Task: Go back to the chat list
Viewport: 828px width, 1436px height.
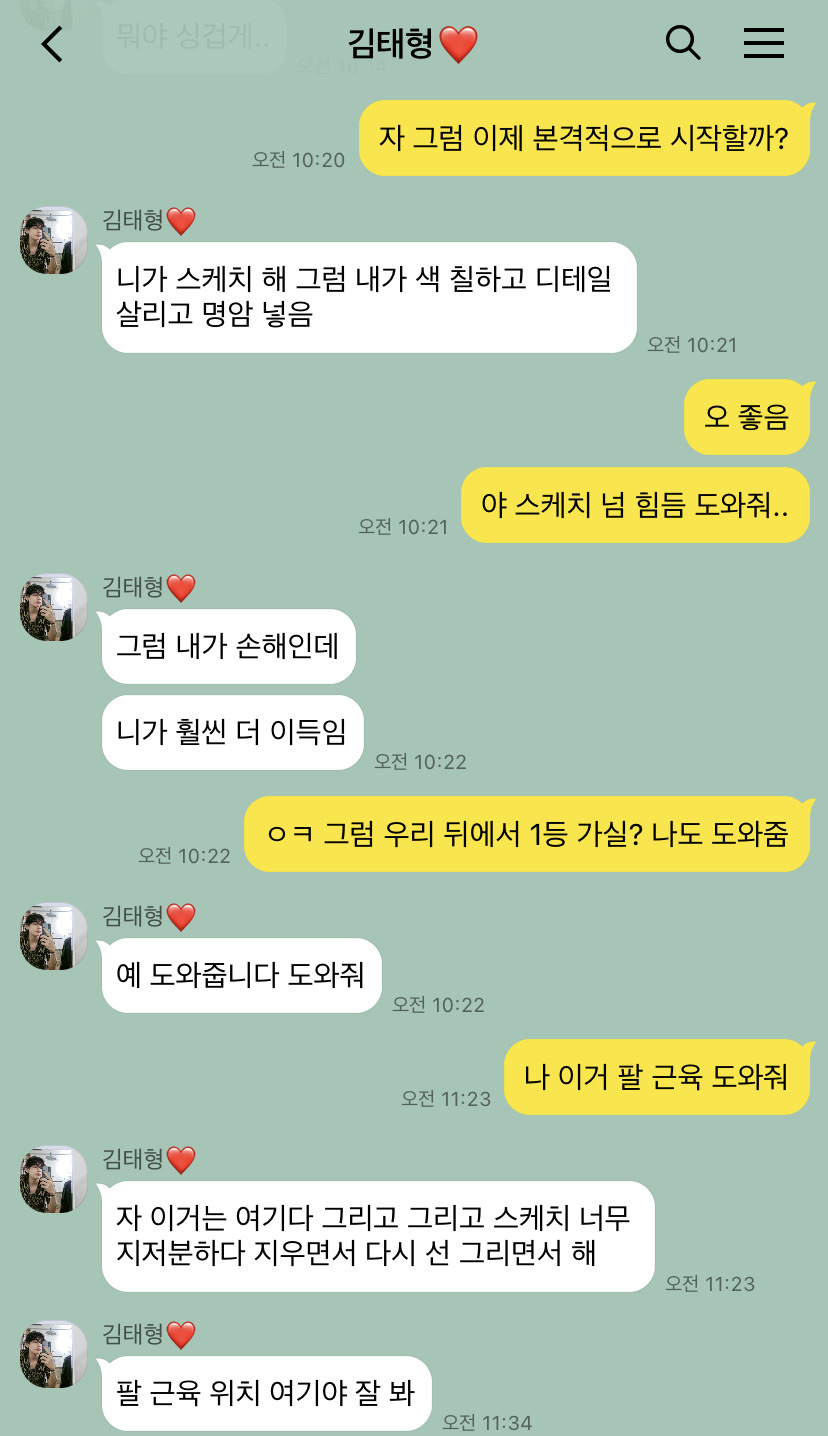Action: tap(52, 44)
